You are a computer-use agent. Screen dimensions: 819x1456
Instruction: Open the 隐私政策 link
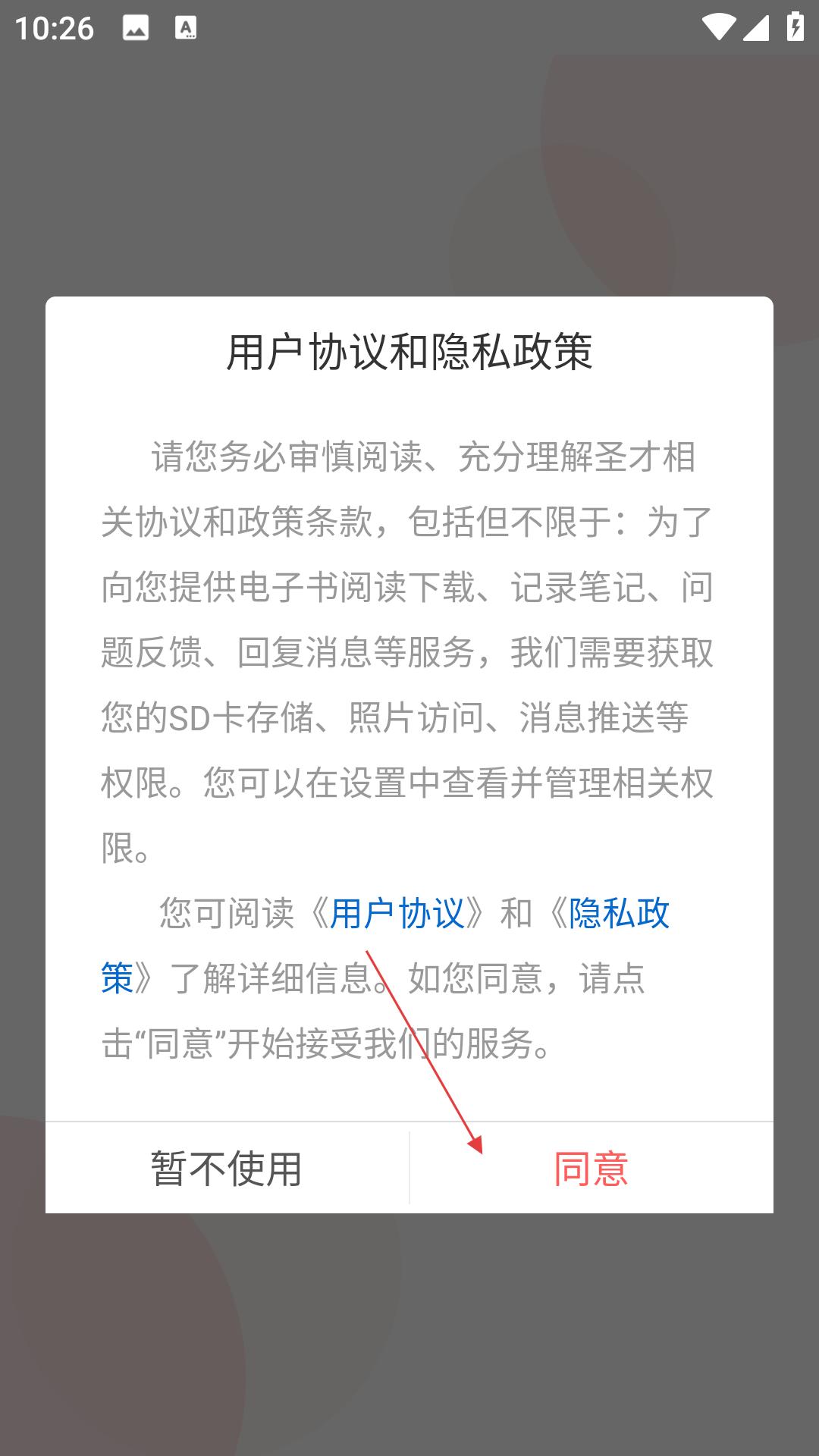click(x=619, y=913)
